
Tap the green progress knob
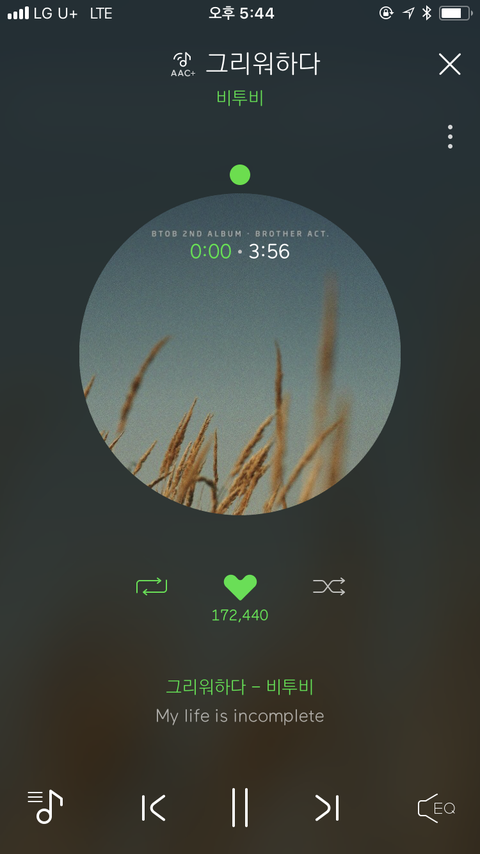240,175
